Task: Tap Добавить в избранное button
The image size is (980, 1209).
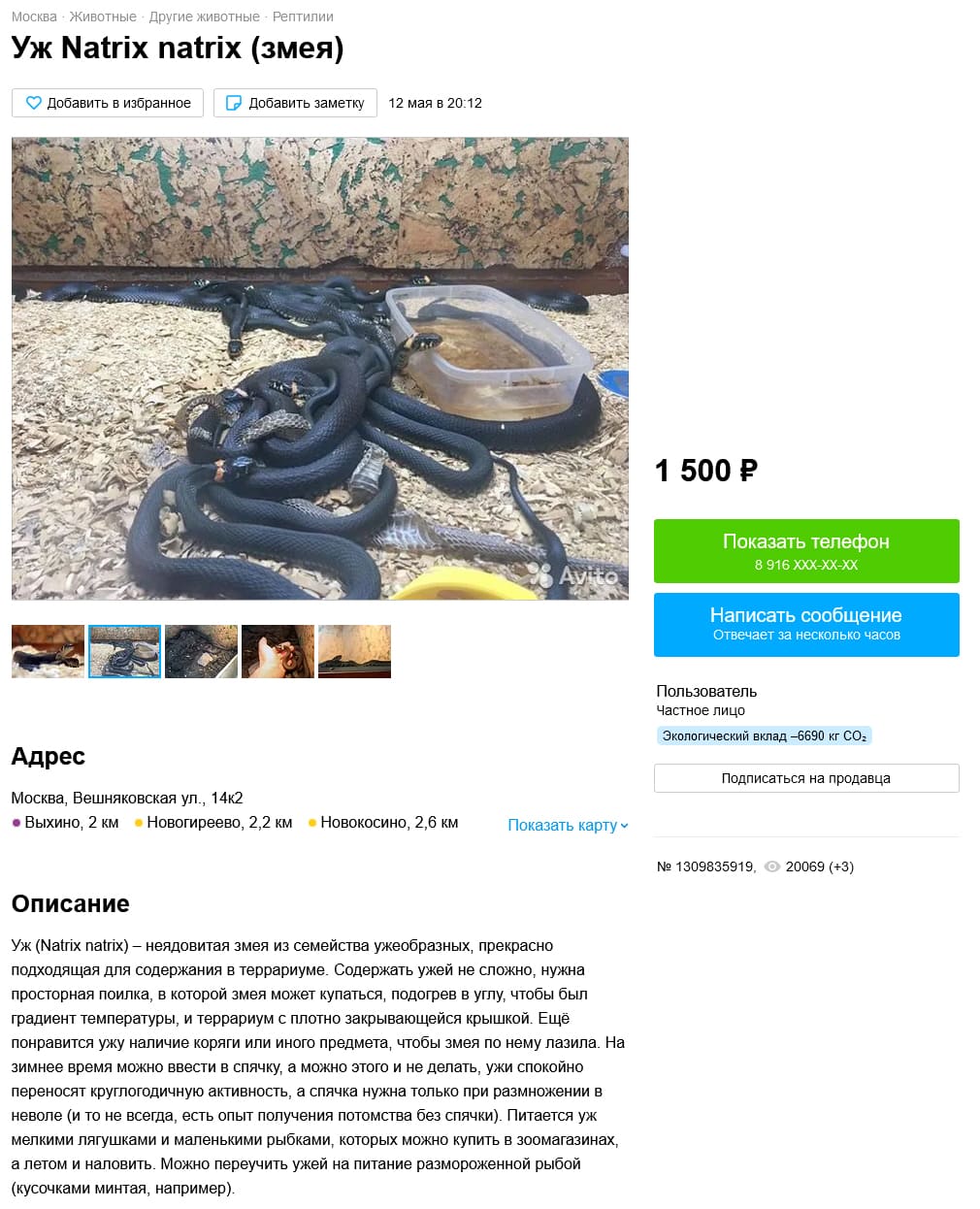Action: [108, 103]
